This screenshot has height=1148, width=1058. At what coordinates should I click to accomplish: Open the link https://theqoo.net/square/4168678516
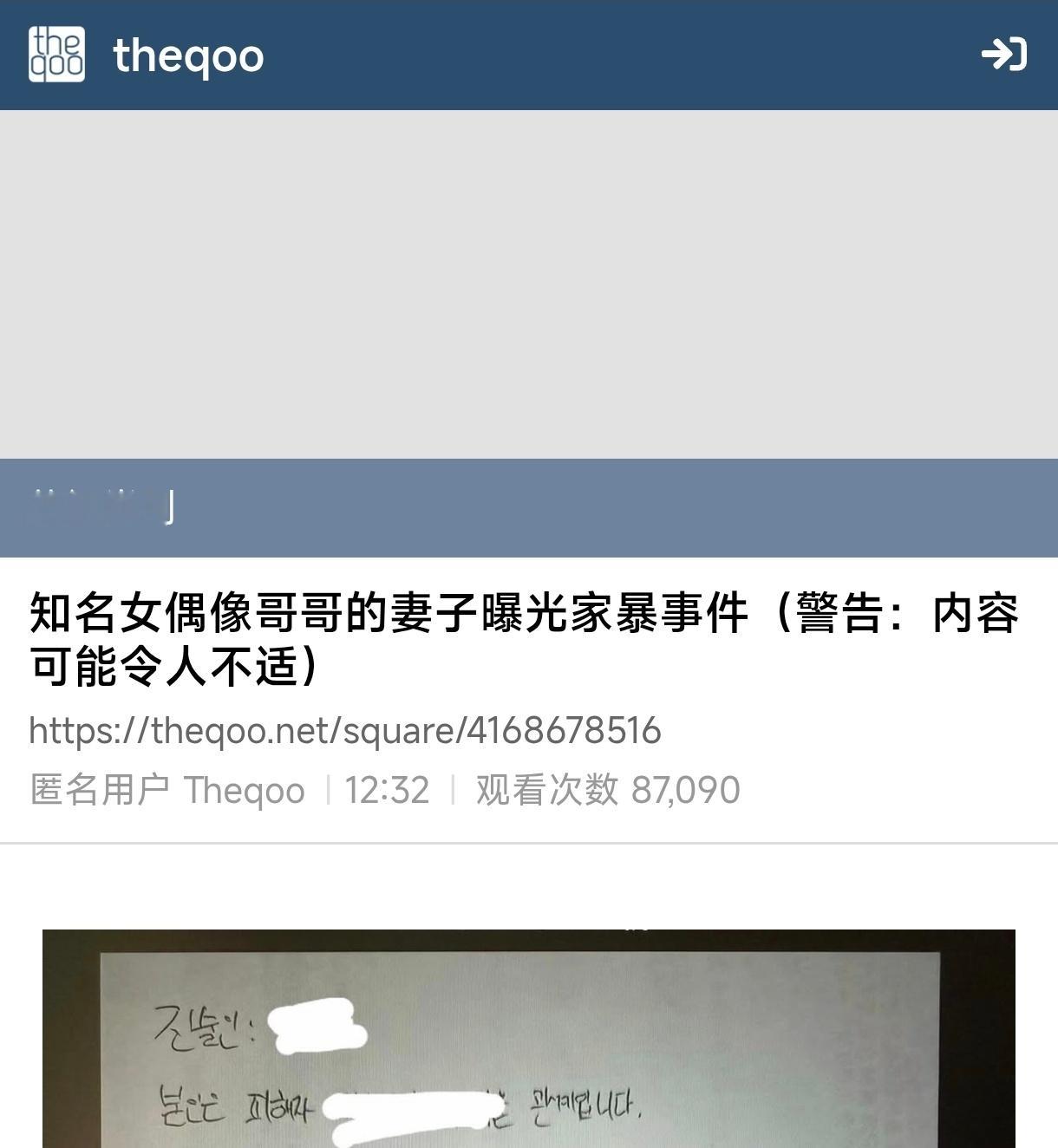coord(343,731)
